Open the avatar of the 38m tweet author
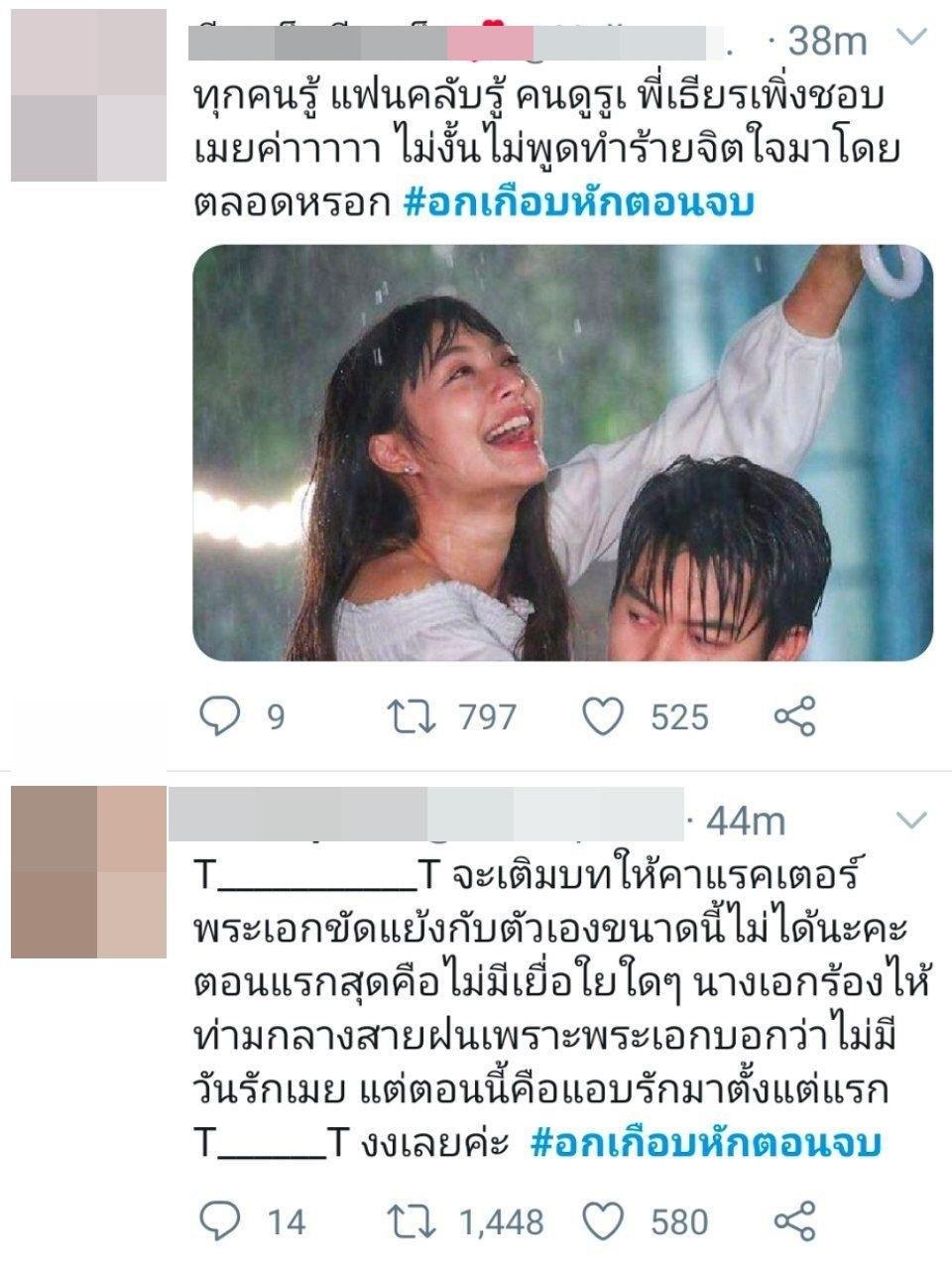This screenshot has height=1270, width=952. coord(88,96)
